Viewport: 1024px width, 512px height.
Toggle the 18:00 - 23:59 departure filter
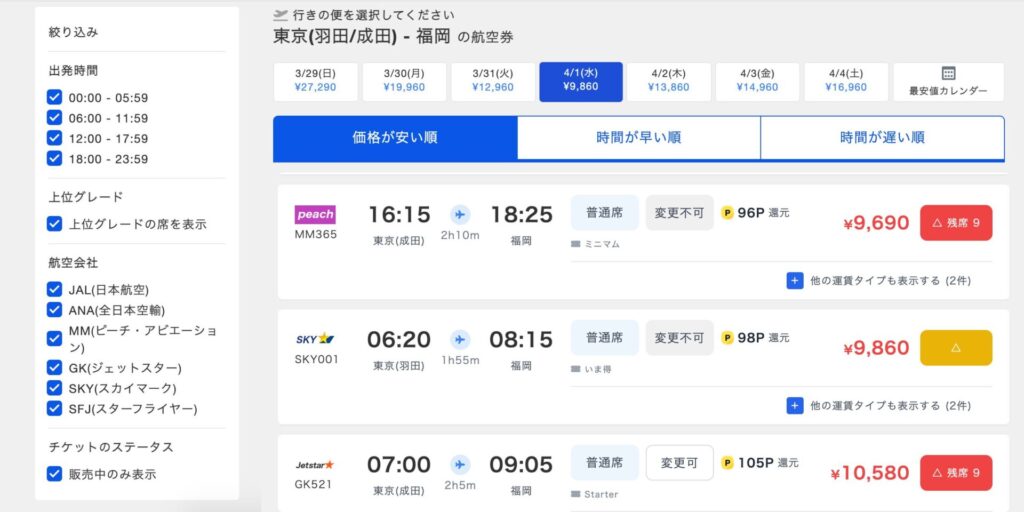coord(55,158)
